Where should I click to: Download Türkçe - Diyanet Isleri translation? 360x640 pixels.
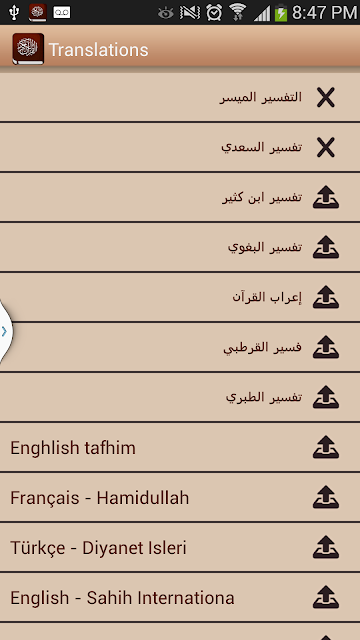tap(326, 547)
